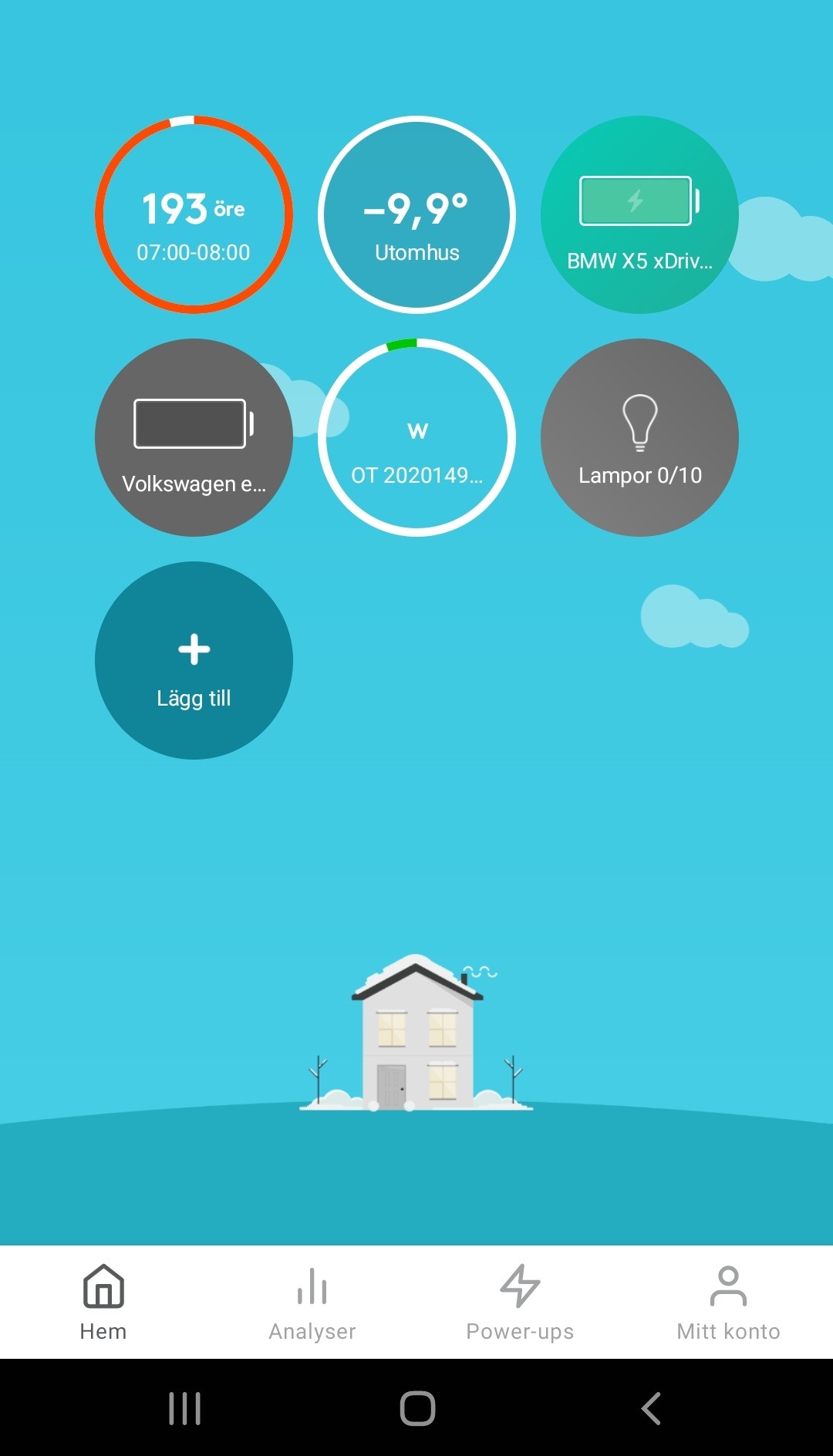Open the Utomhus temperature bubble

click(416, 215)
